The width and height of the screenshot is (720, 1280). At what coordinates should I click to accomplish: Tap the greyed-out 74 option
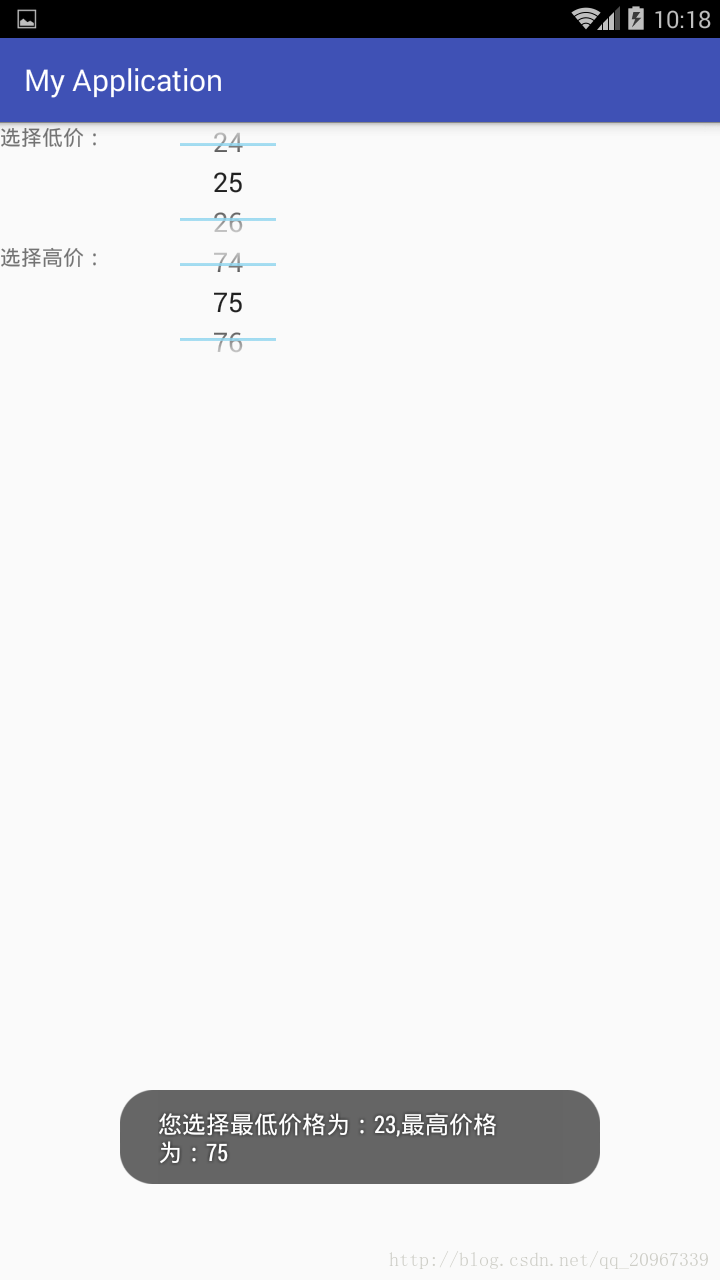click(227, 262)
